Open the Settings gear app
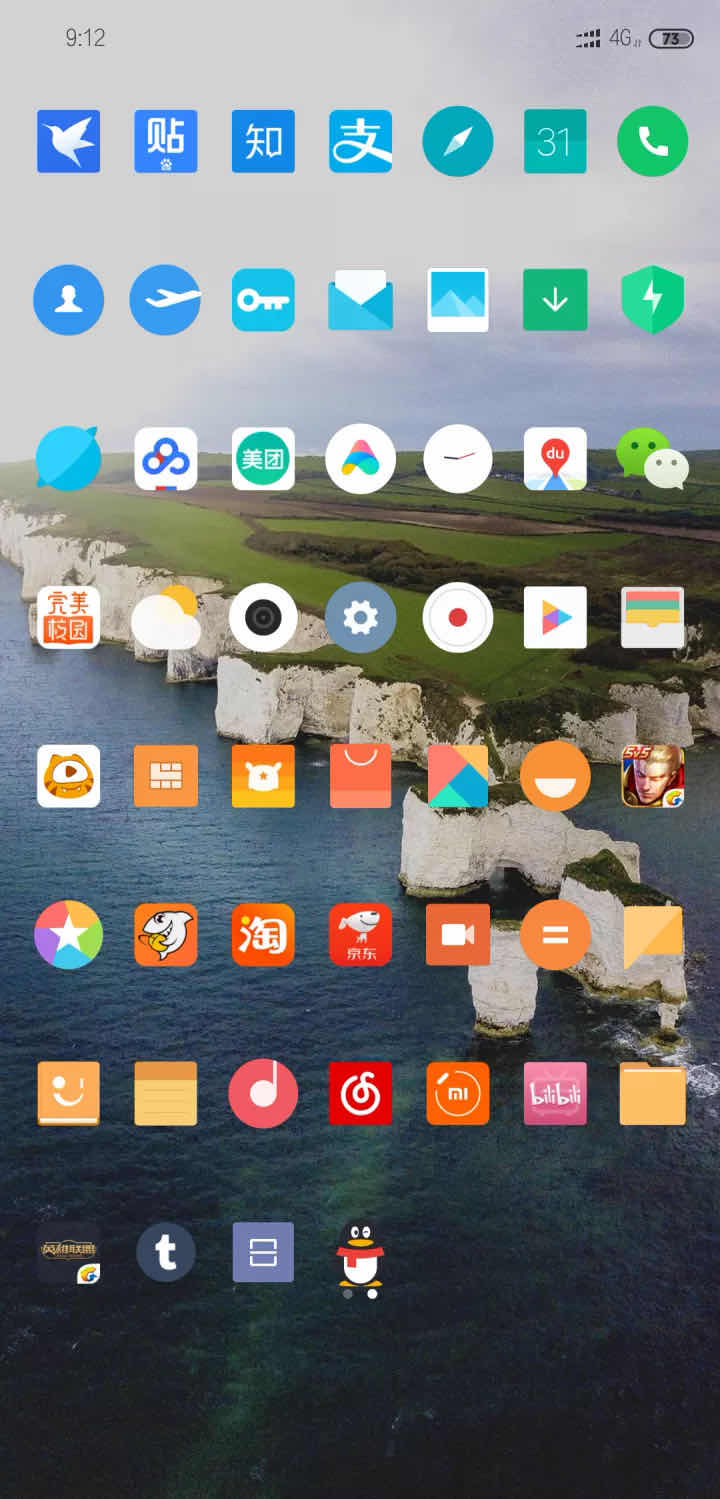Viewport: 720px width, 1499px height. pos(361,618)
